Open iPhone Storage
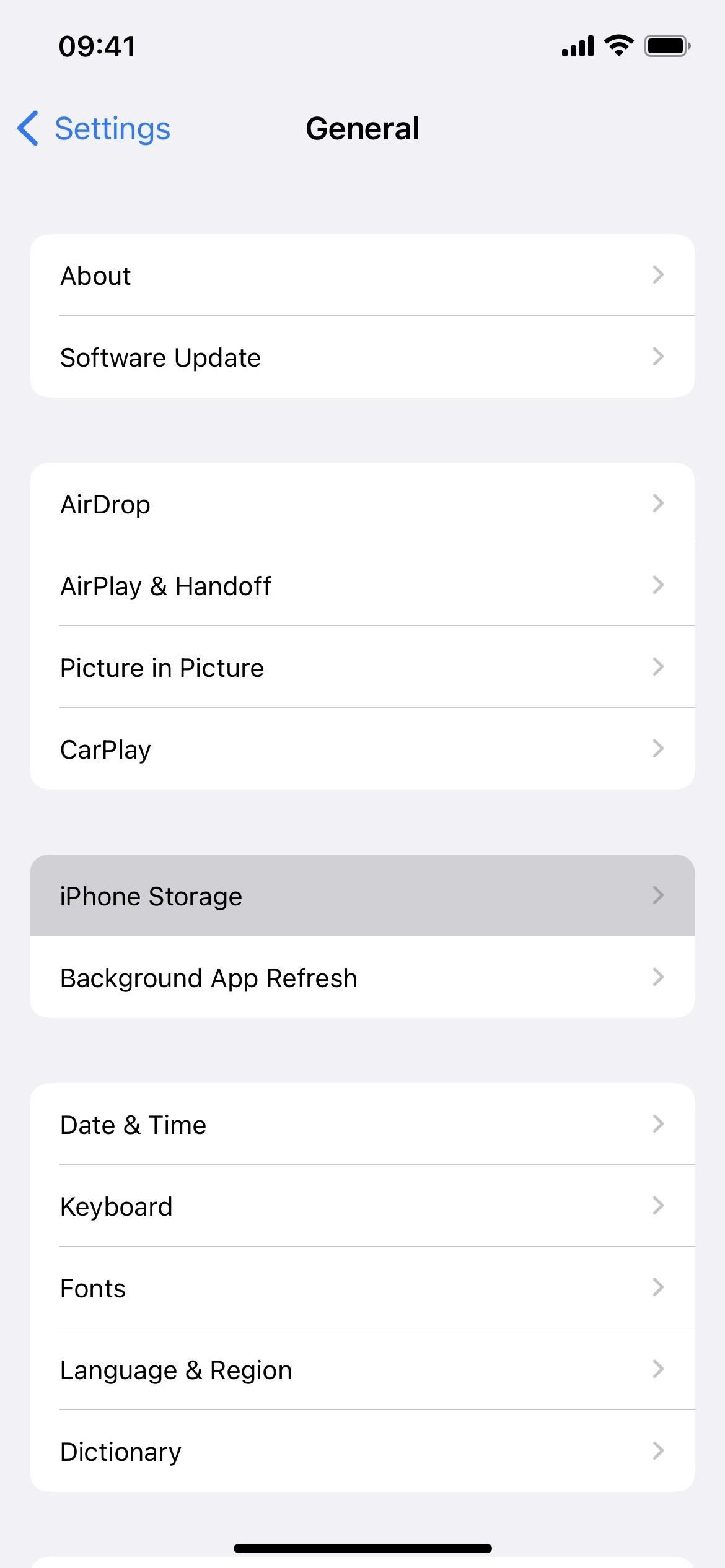 point(362,896)
